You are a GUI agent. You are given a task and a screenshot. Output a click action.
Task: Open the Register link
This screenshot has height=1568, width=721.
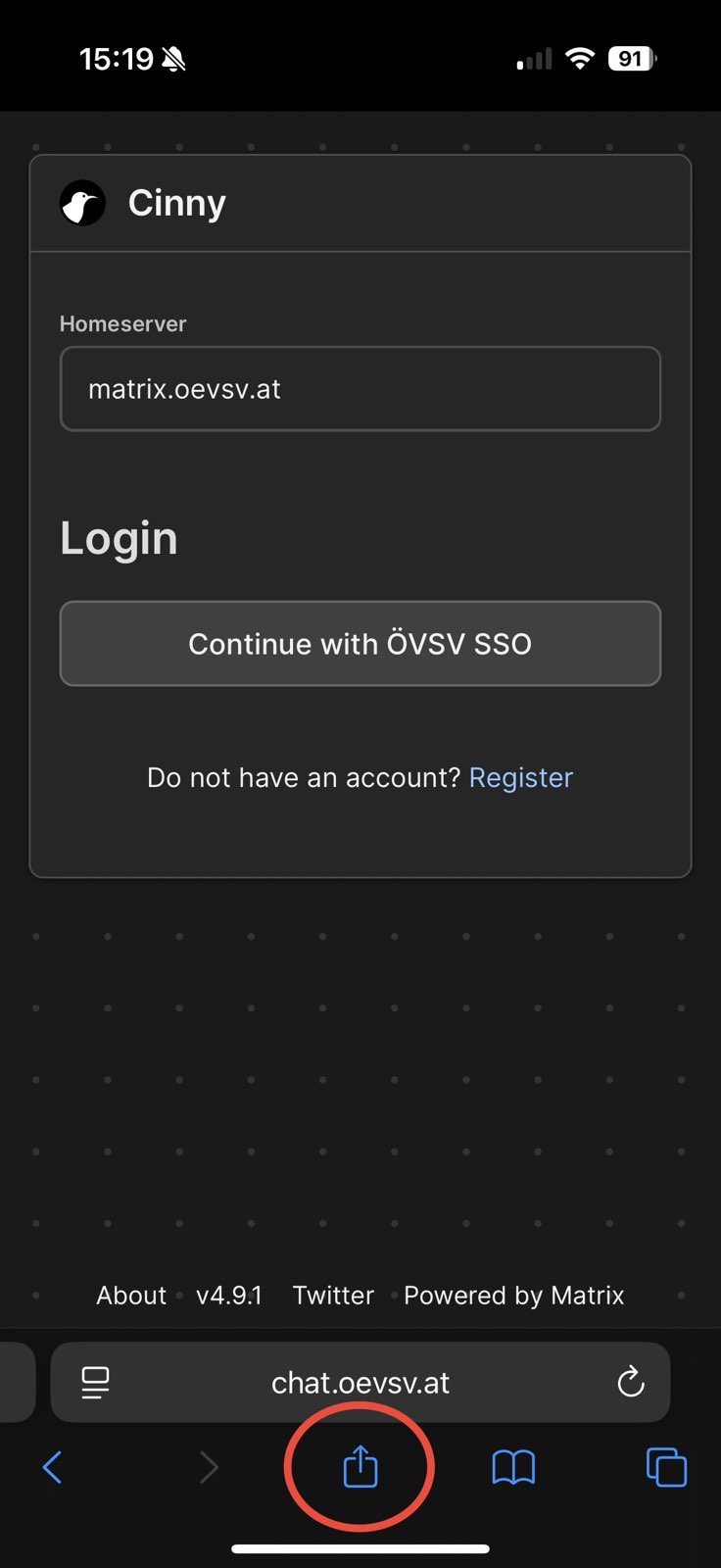click(x=520, y=777)
